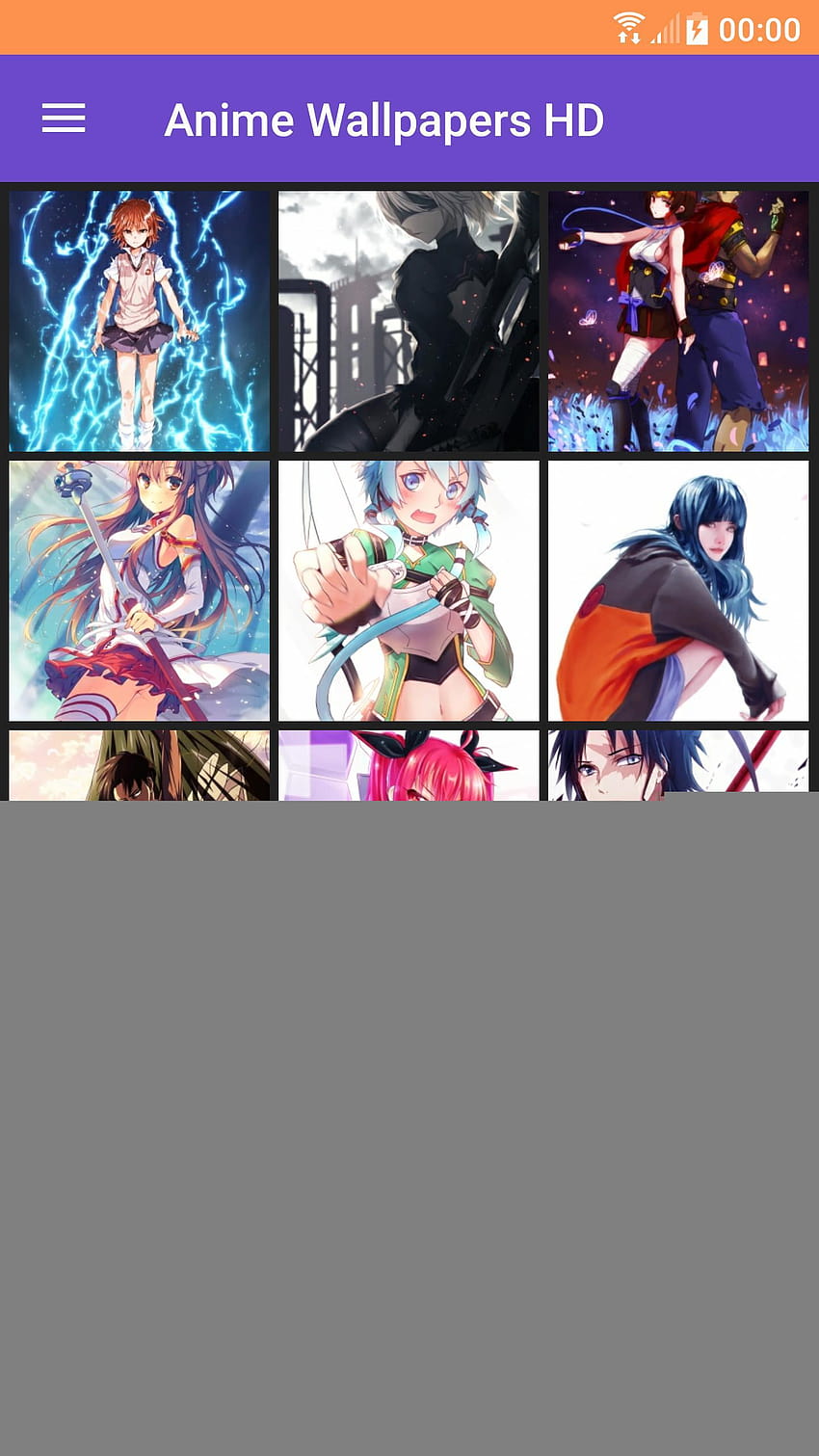View the blue-haired girl with bow wallpaper
The height and width of the screenshot is (1456, 819).
coord(409,591)
